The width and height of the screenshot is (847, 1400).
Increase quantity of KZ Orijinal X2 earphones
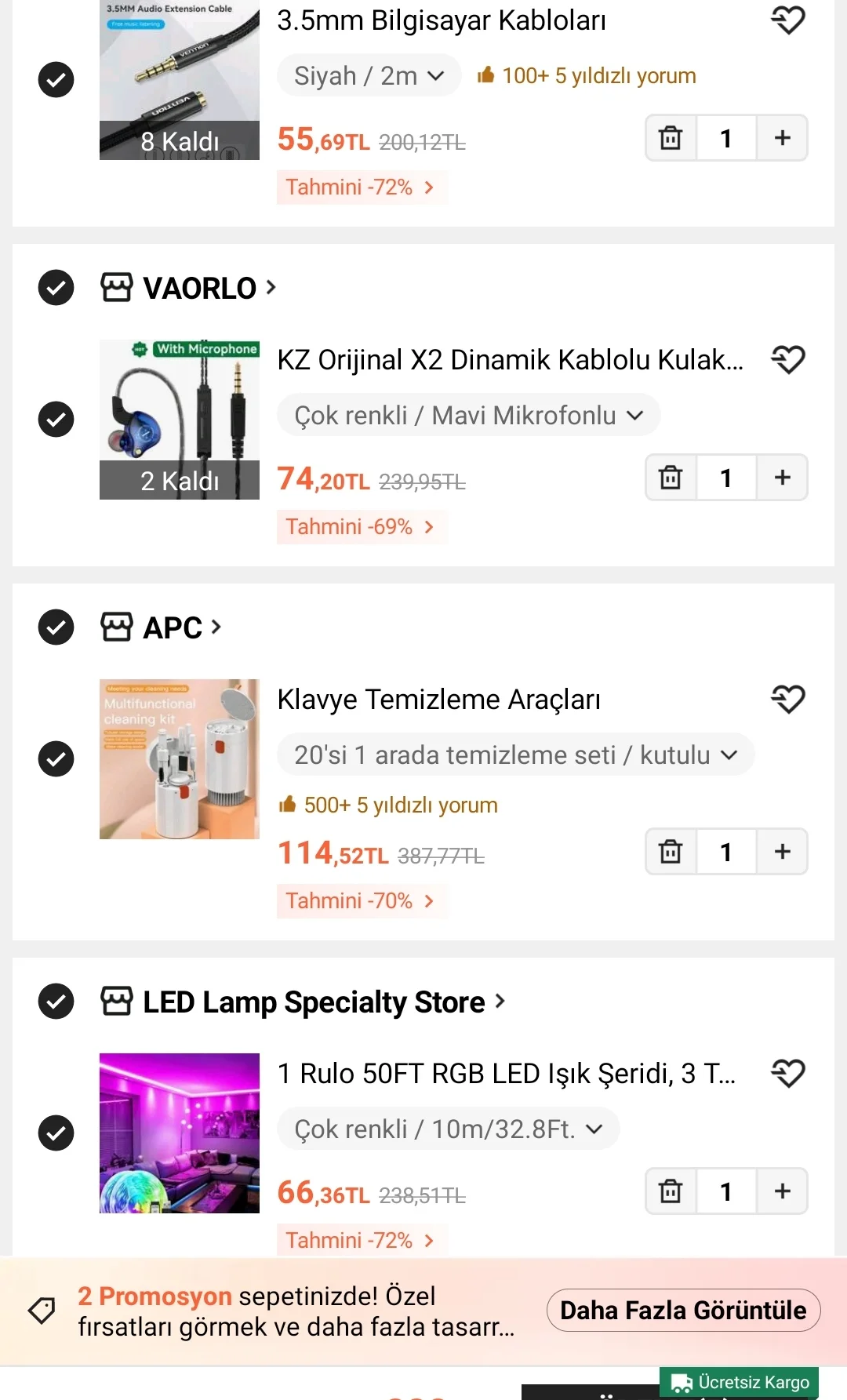pyautogui.click(x=782, y=478)
